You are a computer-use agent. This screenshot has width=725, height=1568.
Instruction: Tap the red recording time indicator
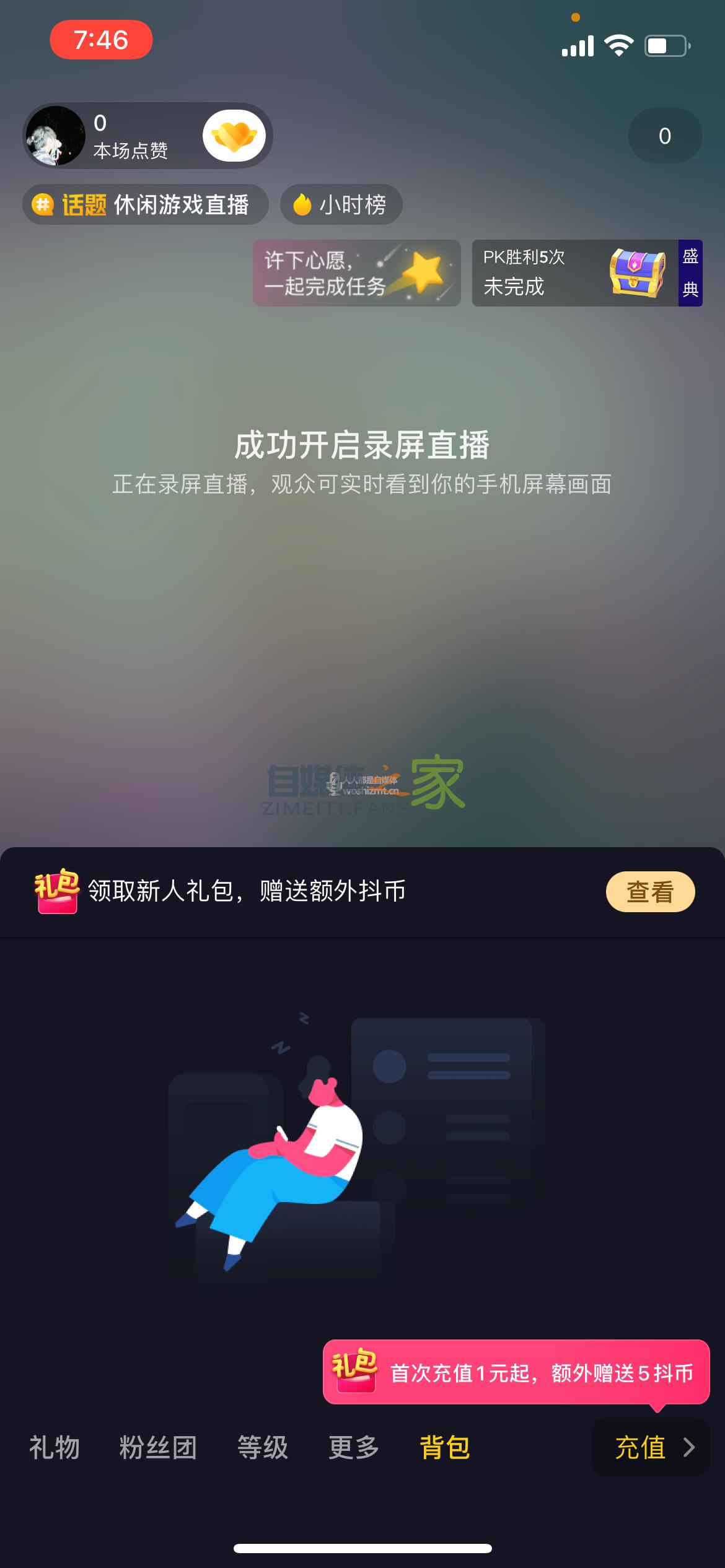101,40
